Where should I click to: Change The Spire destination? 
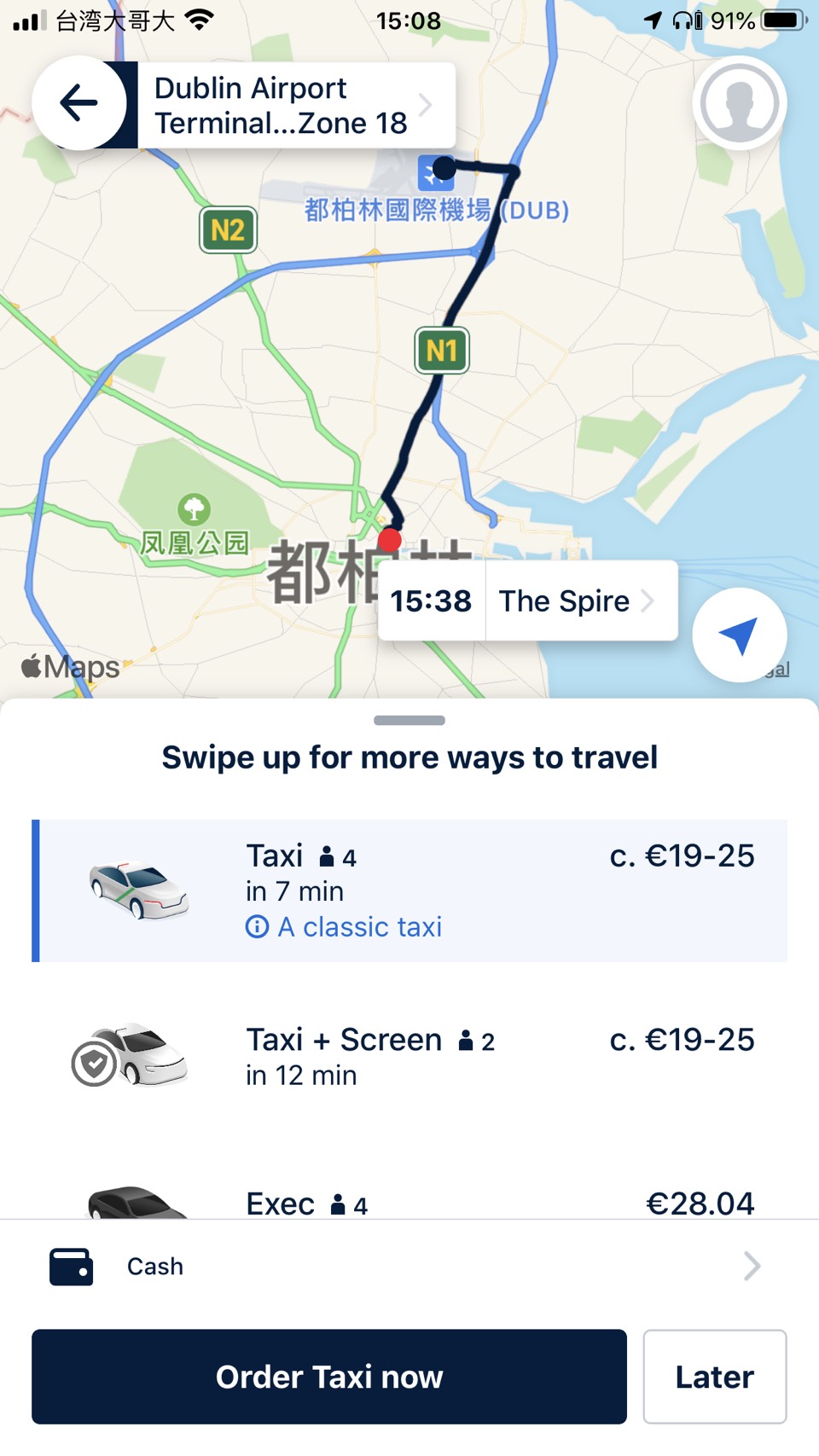tap(528, 600)
